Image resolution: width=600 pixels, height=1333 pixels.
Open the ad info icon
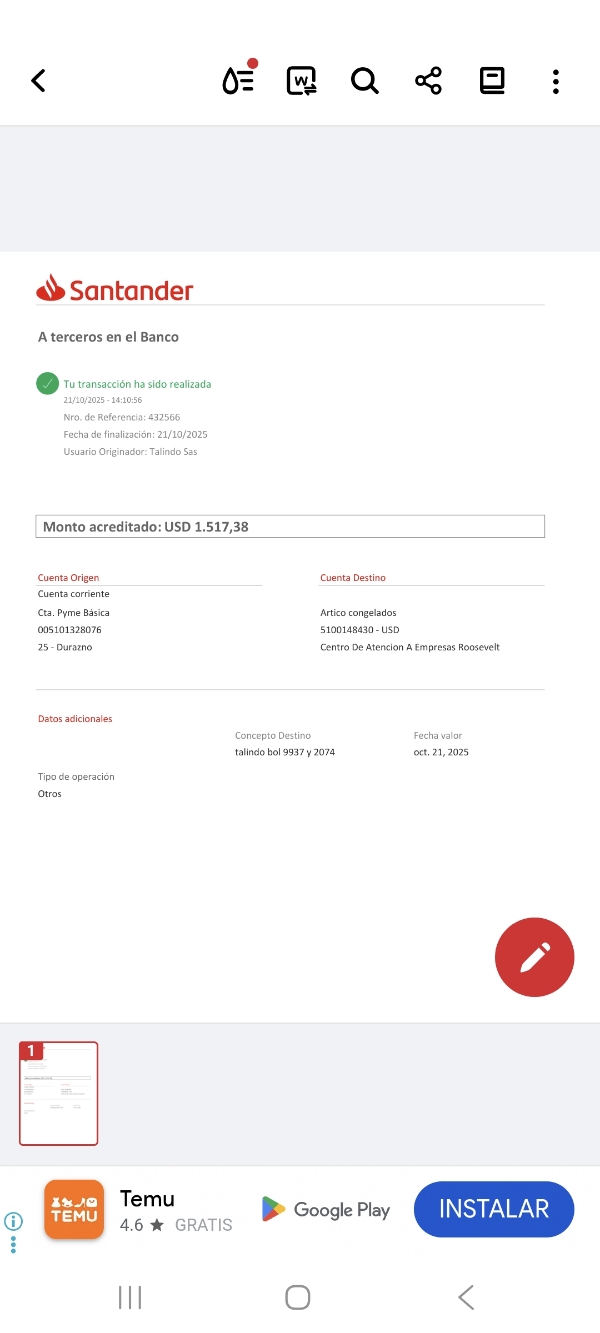13,1221
